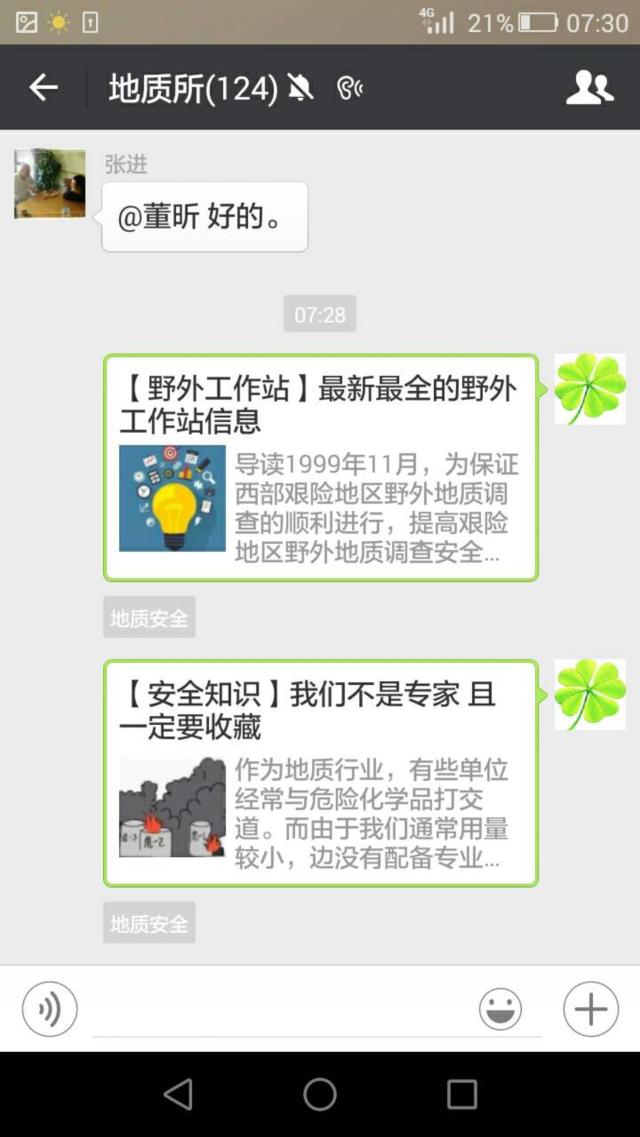
Task: Switch to voice message input
Action: [x=50, y=1009]
